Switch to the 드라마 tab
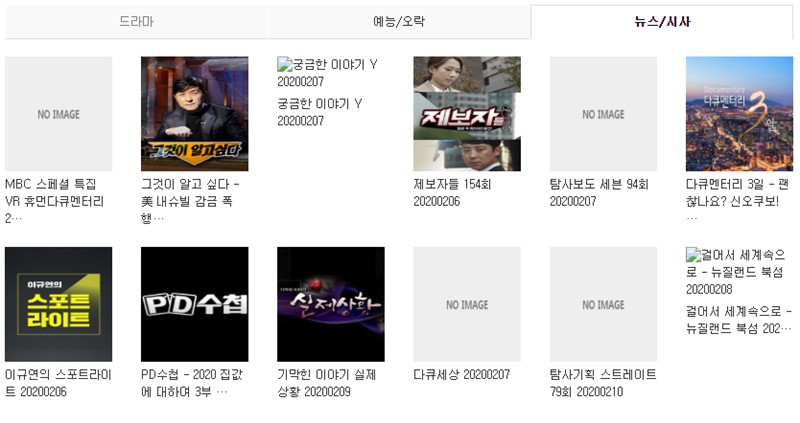The image size is (800, 423). click(x=136, y=21)
